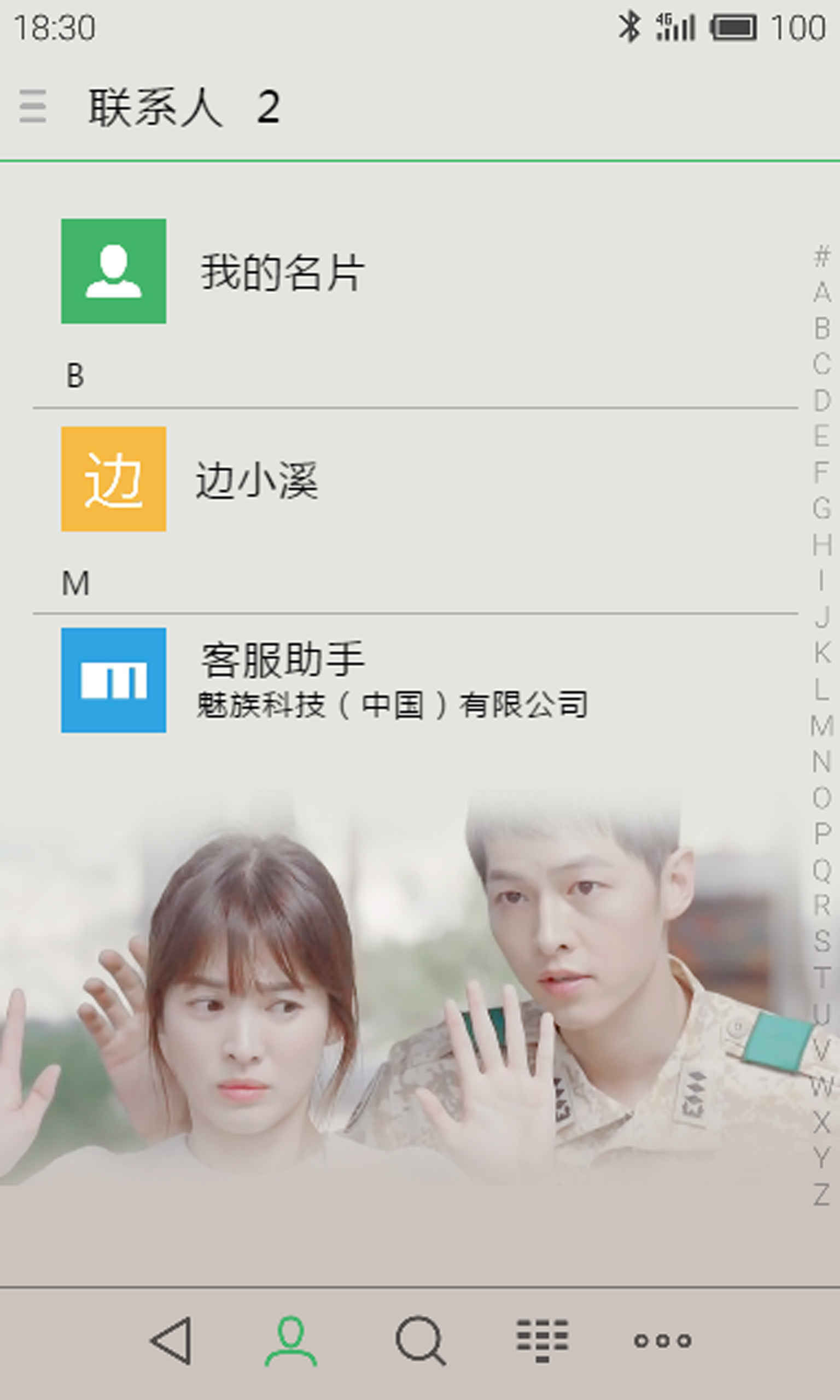Open the more options menu
Viewport: 840px width, 1400px height.
pos(662,1340)
